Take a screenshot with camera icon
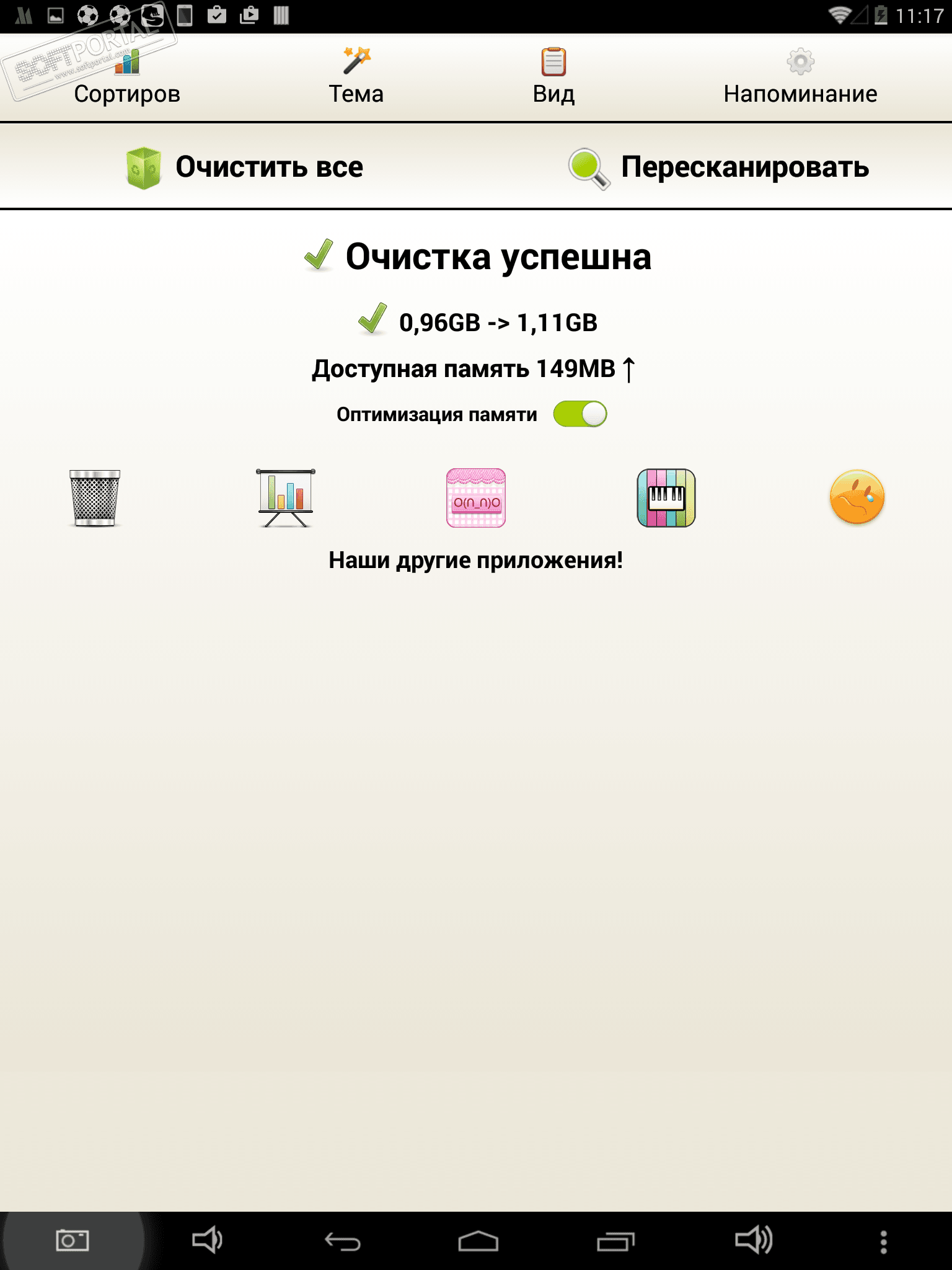952x1270 pixels. (73, 1241)
